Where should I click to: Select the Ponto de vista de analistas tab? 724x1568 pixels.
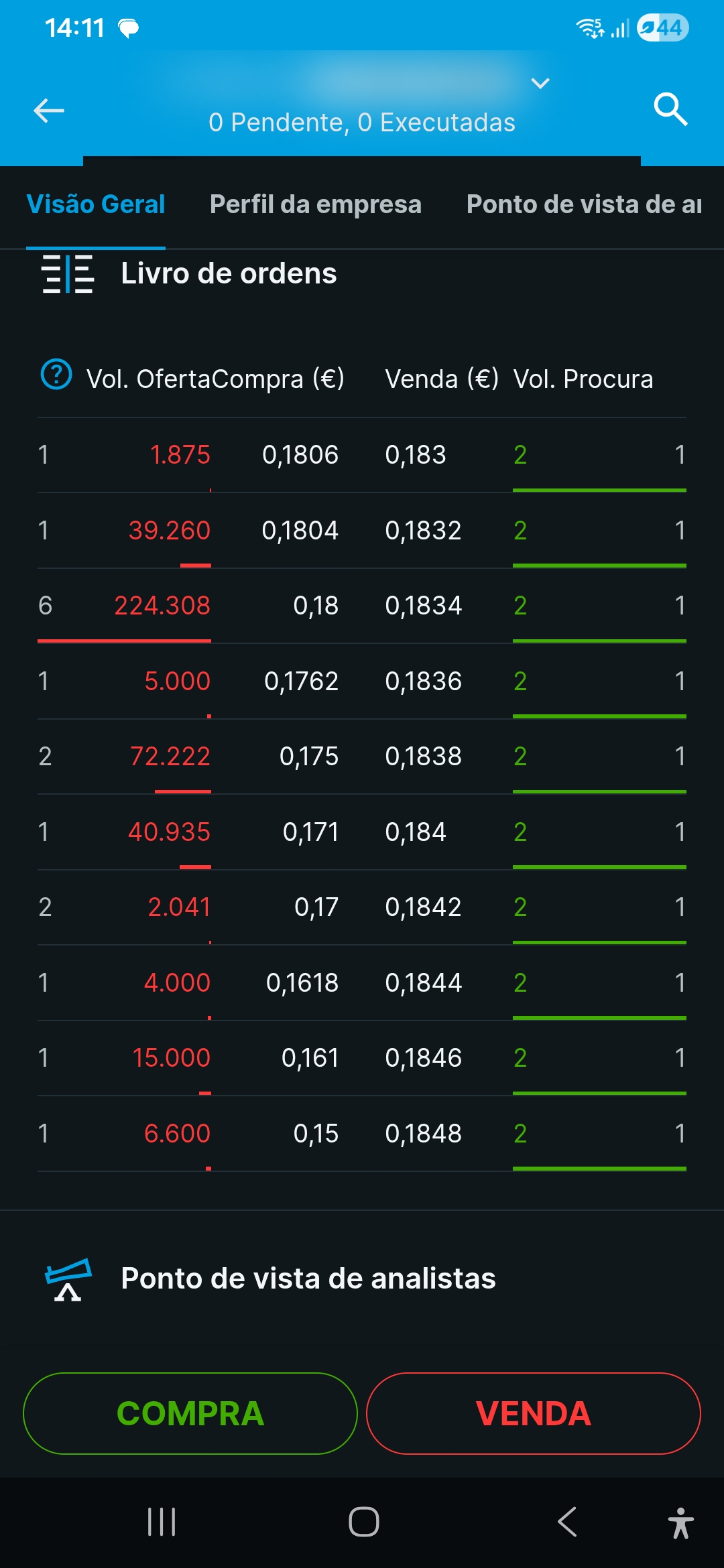584,204
